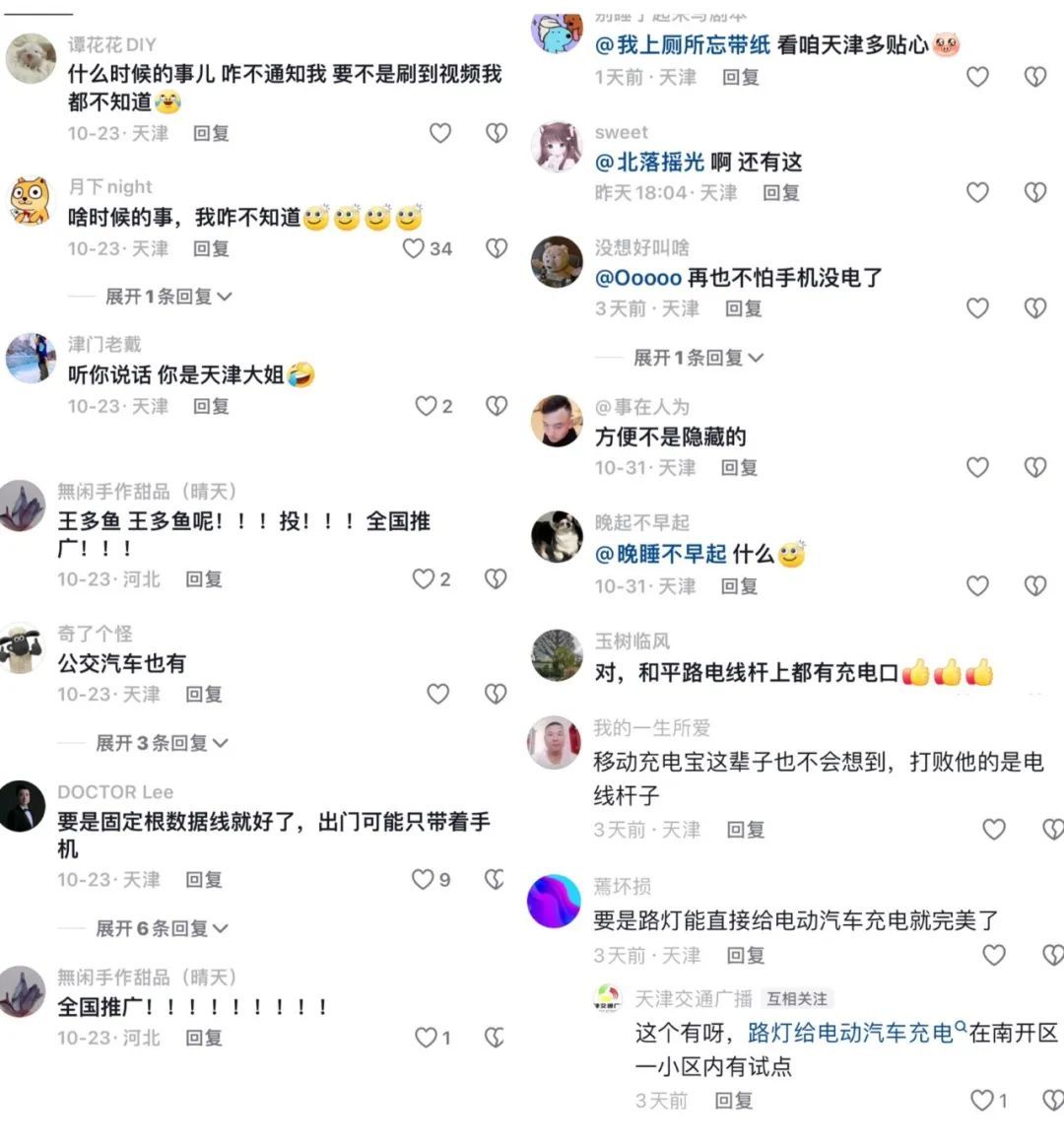Click the 互相关注 badge next to 天津交通广播
The height and width of the screenshot is (1147, 1064).
[x=797, y=998]
